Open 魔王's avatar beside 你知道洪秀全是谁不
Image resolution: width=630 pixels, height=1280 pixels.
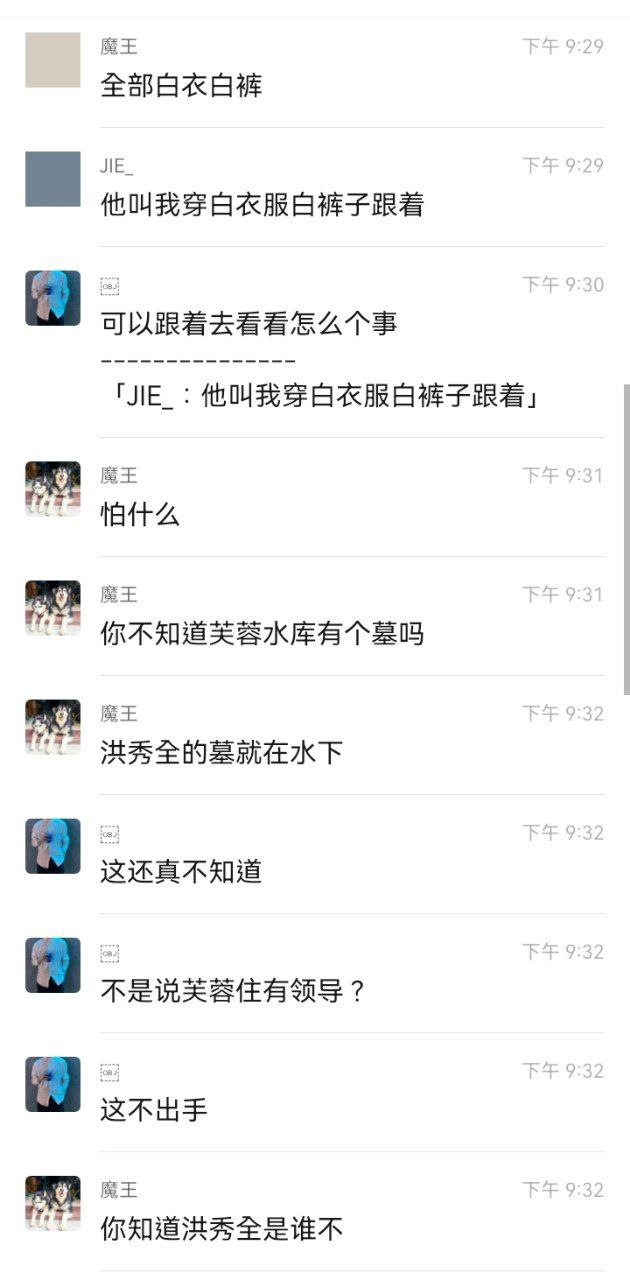53,1203
